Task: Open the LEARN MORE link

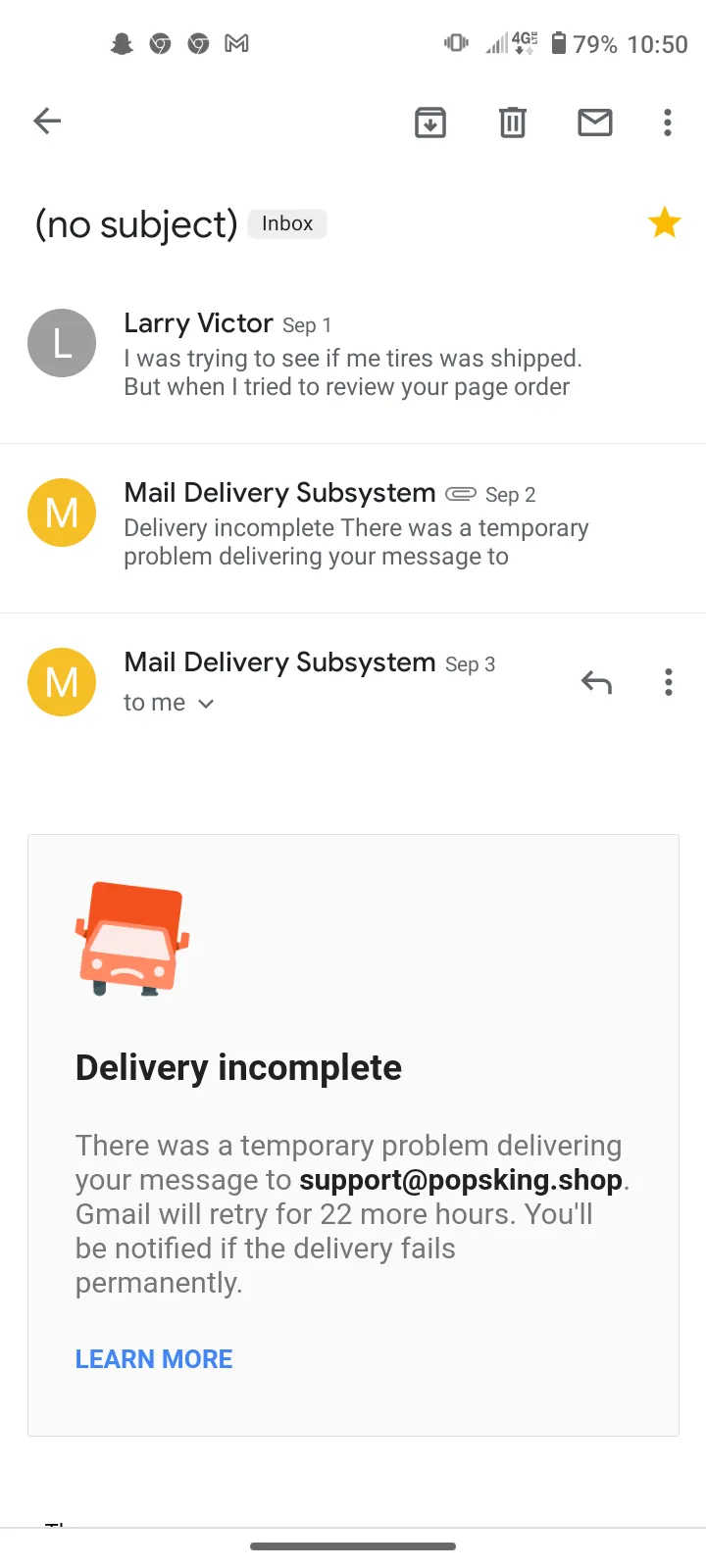Action: coord(154,1359)
